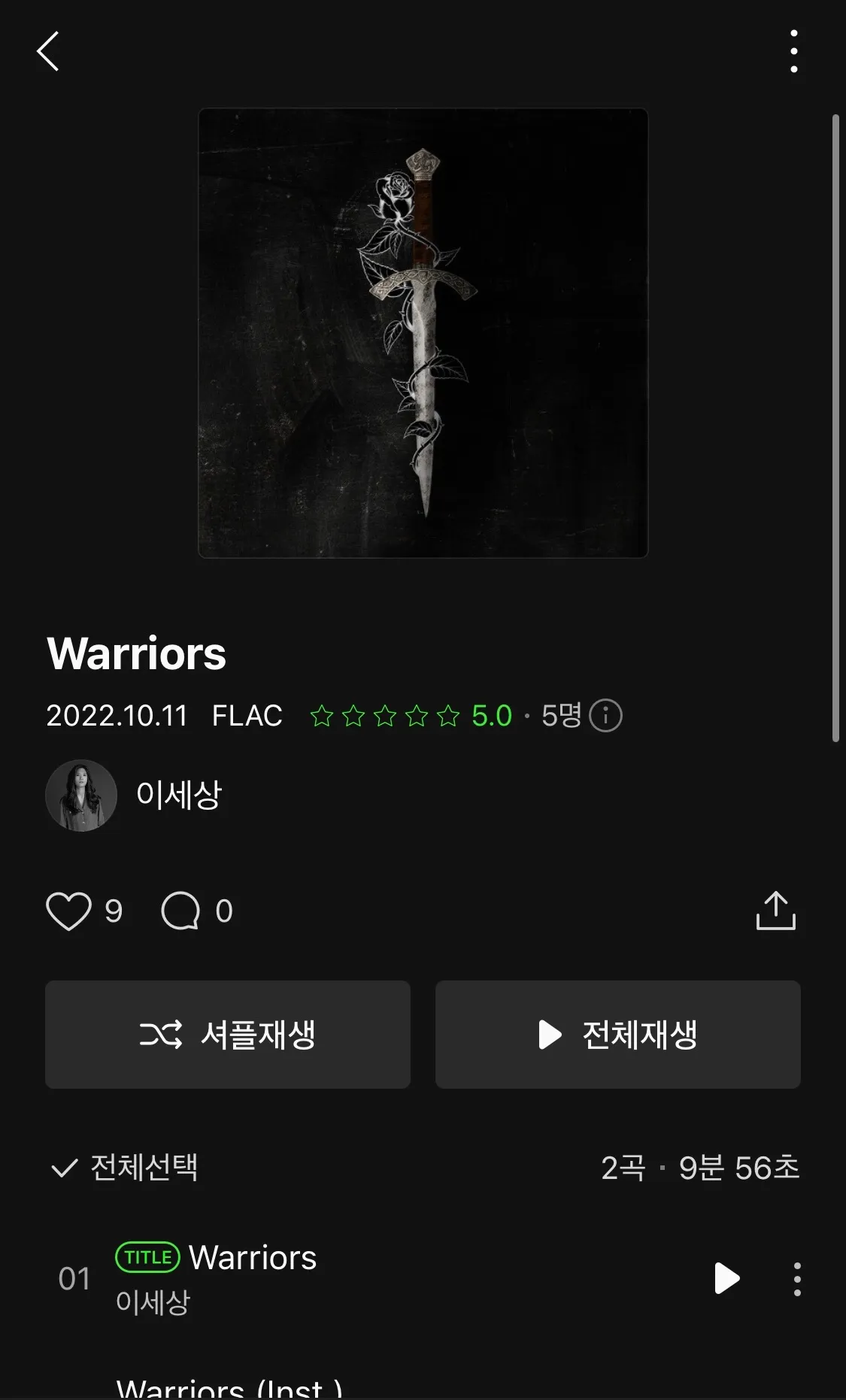Image resolution: width=846 pixels, height=1400 pixels.
Task: Play track 01 using its play button
Action: 726,1278
